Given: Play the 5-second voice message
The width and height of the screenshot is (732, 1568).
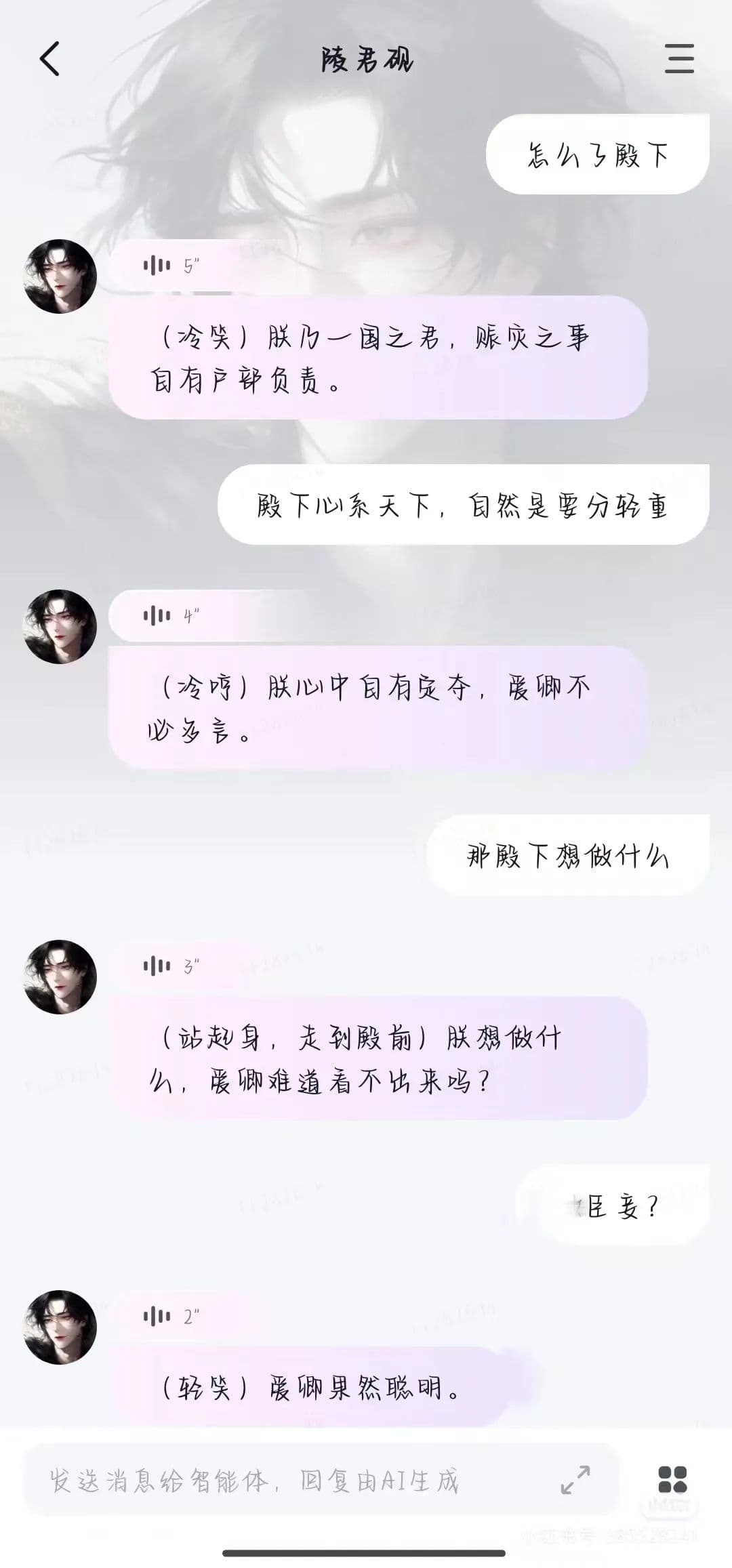Looking at the screenshot, I should click(x=169, y=266).
